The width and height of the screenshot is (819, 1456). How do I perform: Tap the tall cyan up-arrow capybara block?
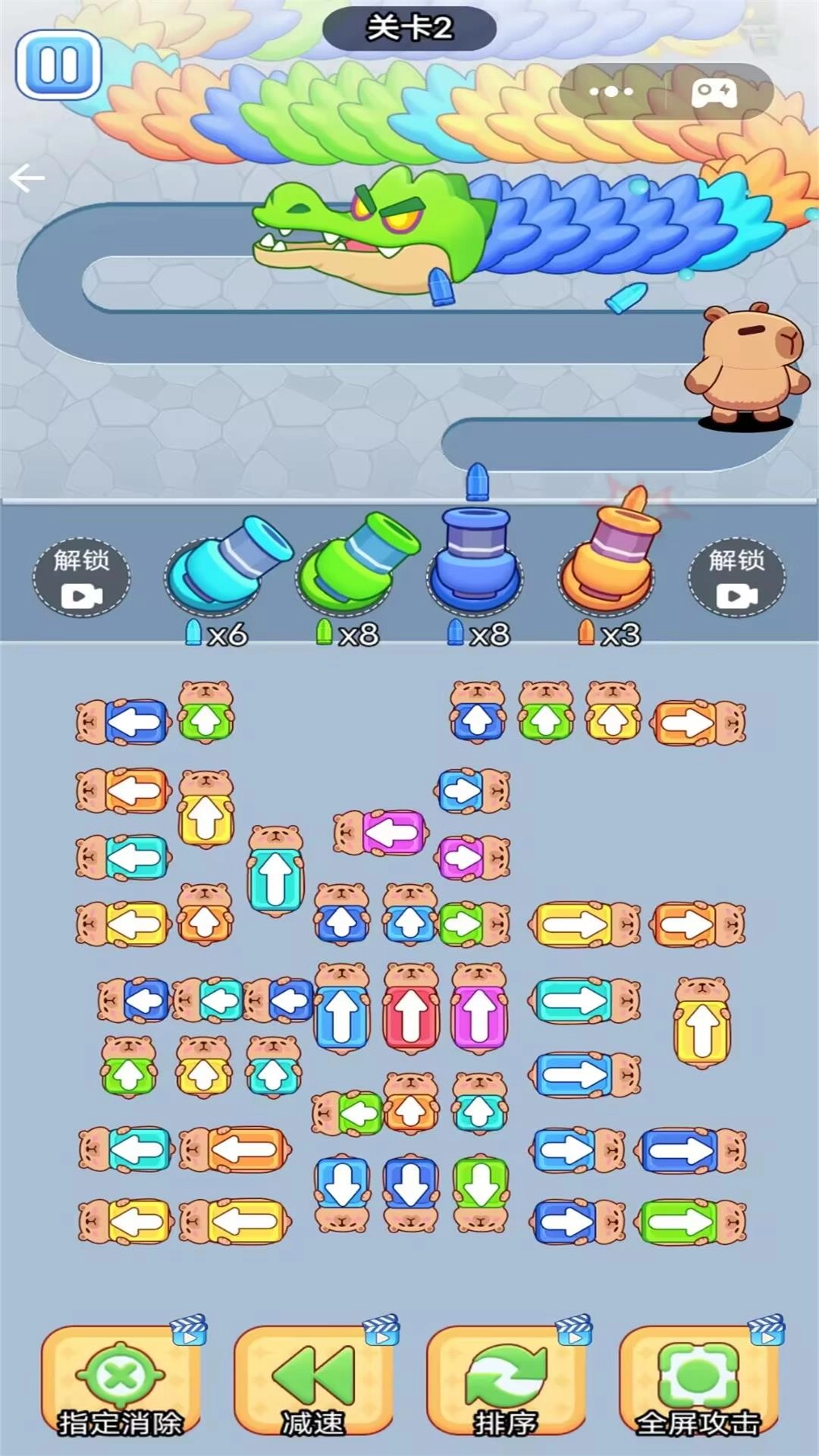point(276,872)
